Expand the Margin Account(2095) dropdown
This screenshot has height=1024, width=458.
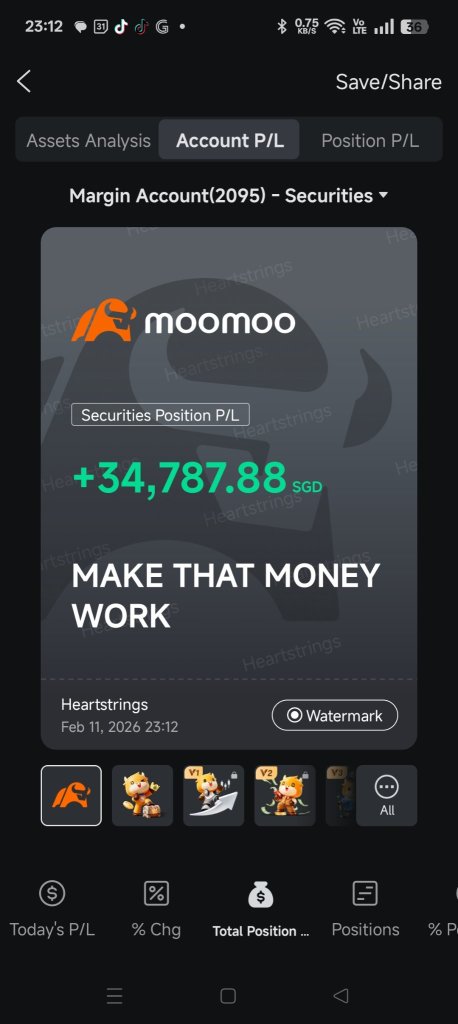click(x=229, y=195)
